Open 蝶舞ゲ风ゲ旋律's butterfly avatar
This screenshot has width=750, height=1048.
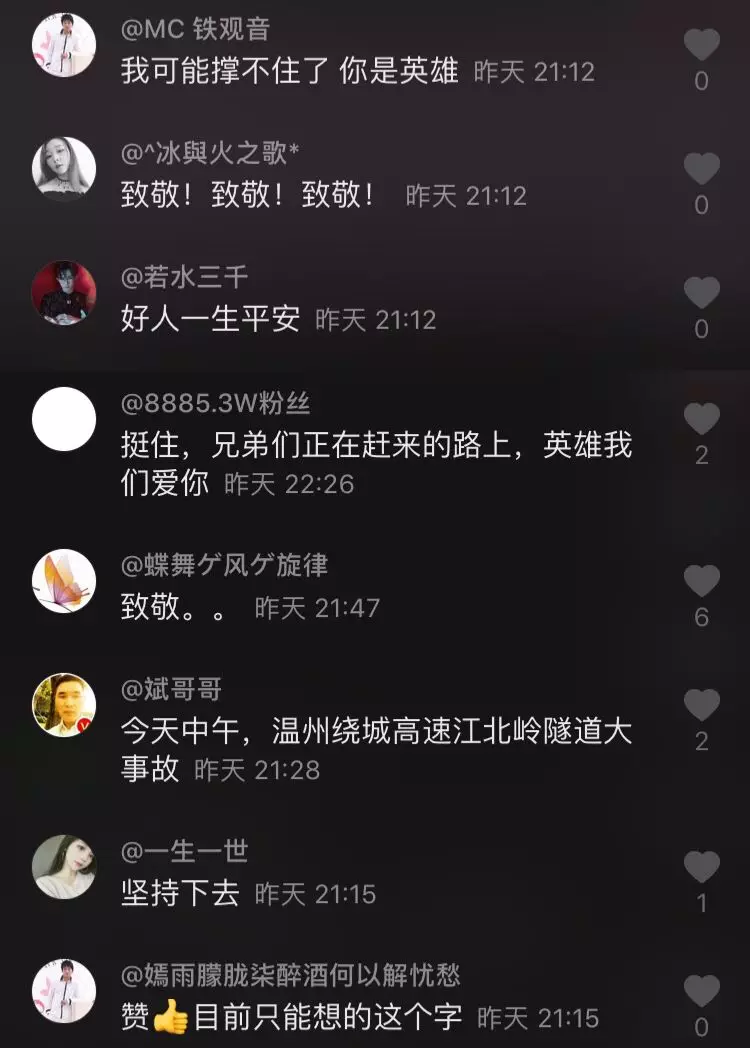pos(64,580)
